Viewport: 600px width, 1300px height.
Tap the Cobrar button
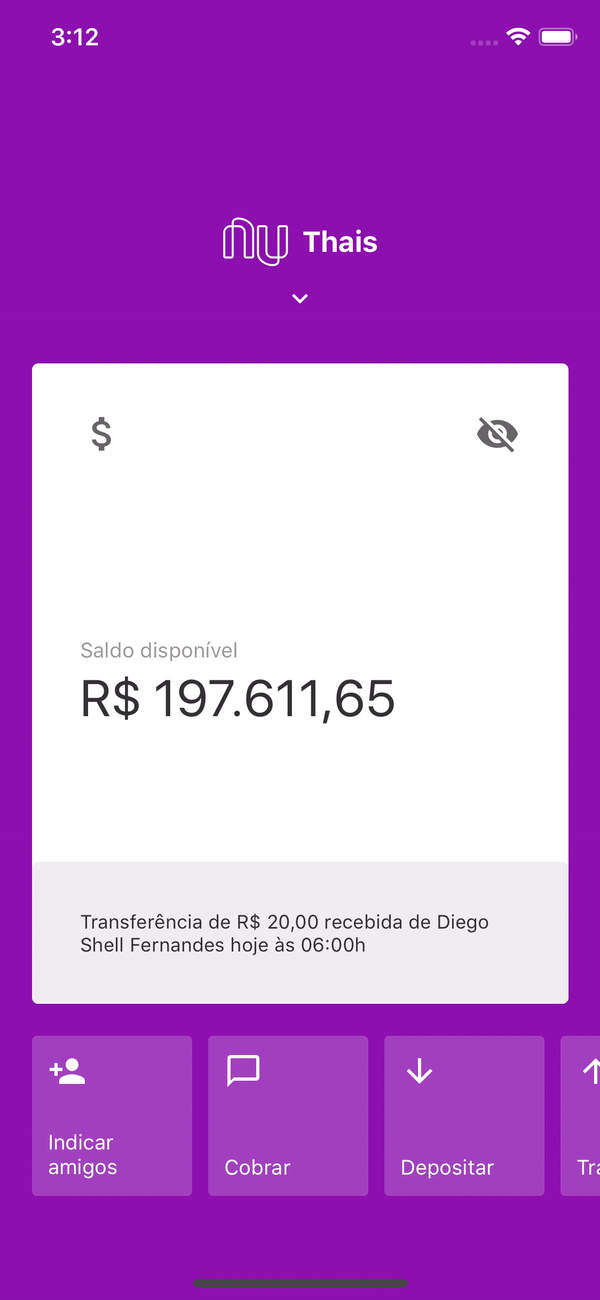click(288, 1116)
